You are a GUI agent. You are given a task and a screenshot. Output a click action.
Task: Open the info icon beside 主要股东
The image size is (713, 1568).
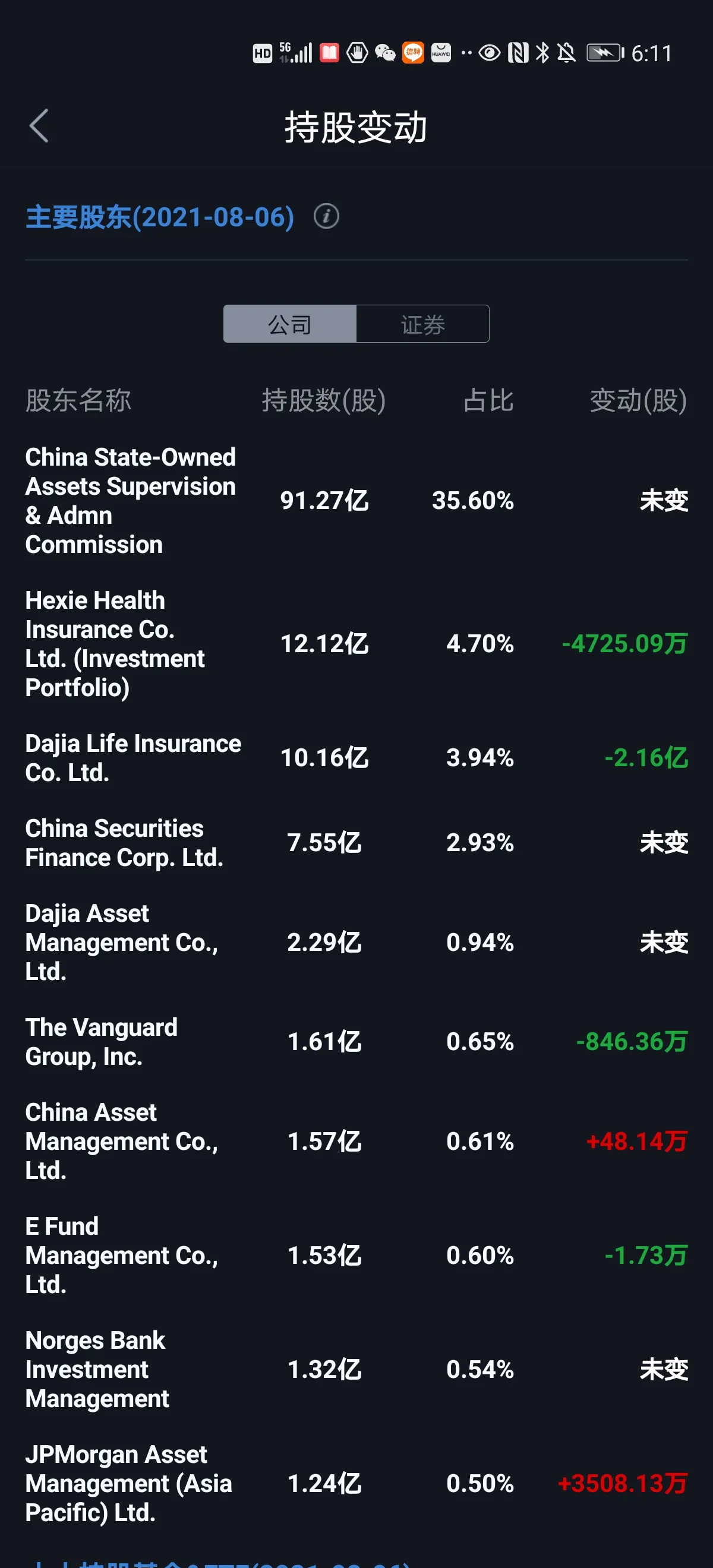pos(326,217)
